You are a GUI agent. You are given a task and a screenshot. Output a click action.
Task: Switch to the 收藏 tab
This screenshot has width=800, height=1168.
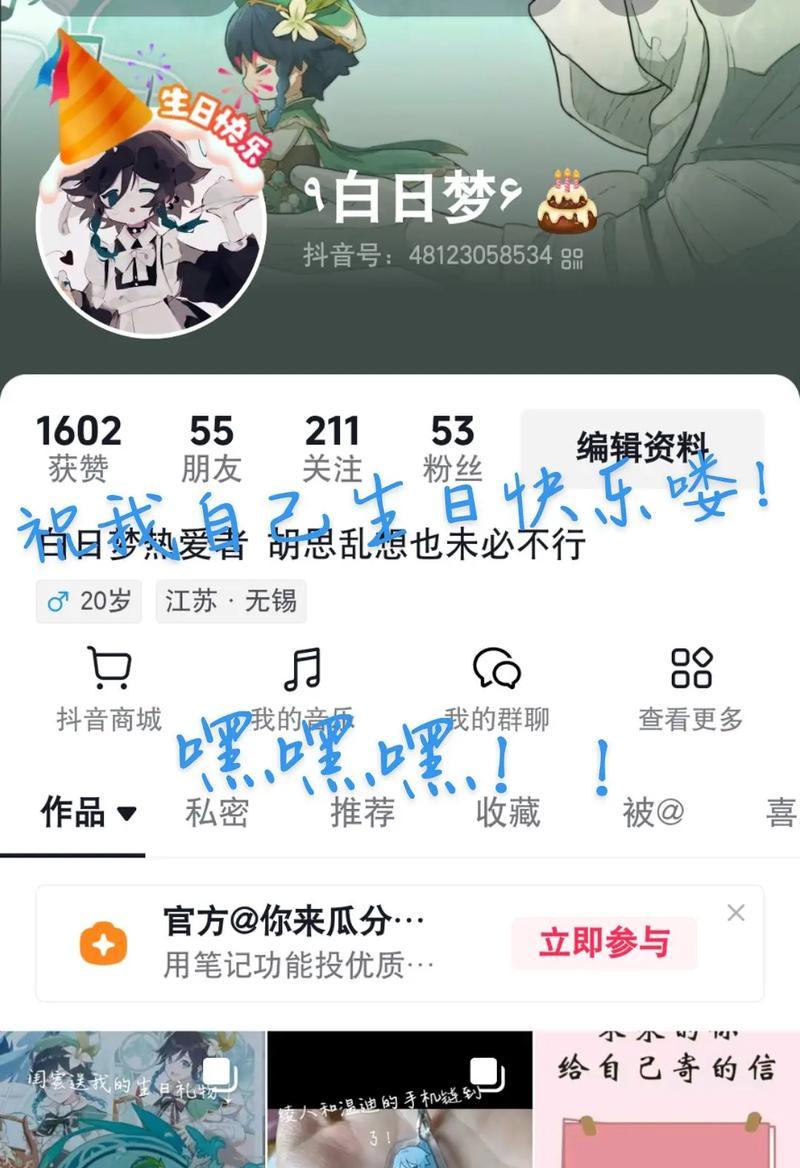(x=508, y=812)
